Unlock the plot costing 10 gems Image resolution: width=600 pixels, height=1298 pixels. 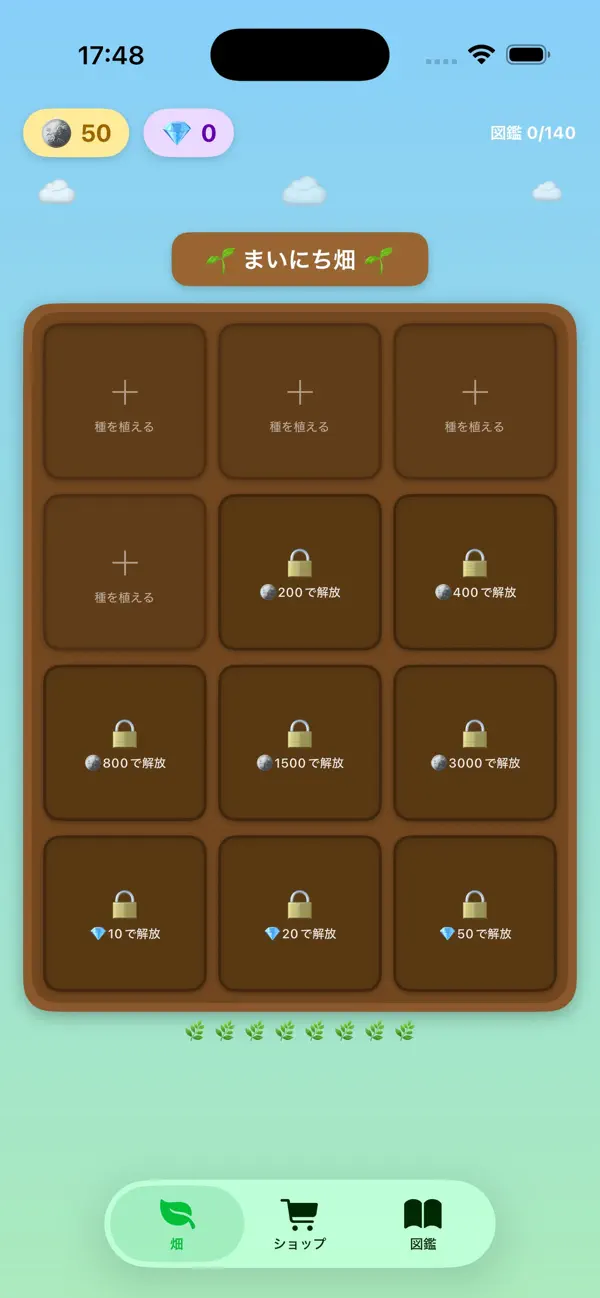click(x=125, y=914)
